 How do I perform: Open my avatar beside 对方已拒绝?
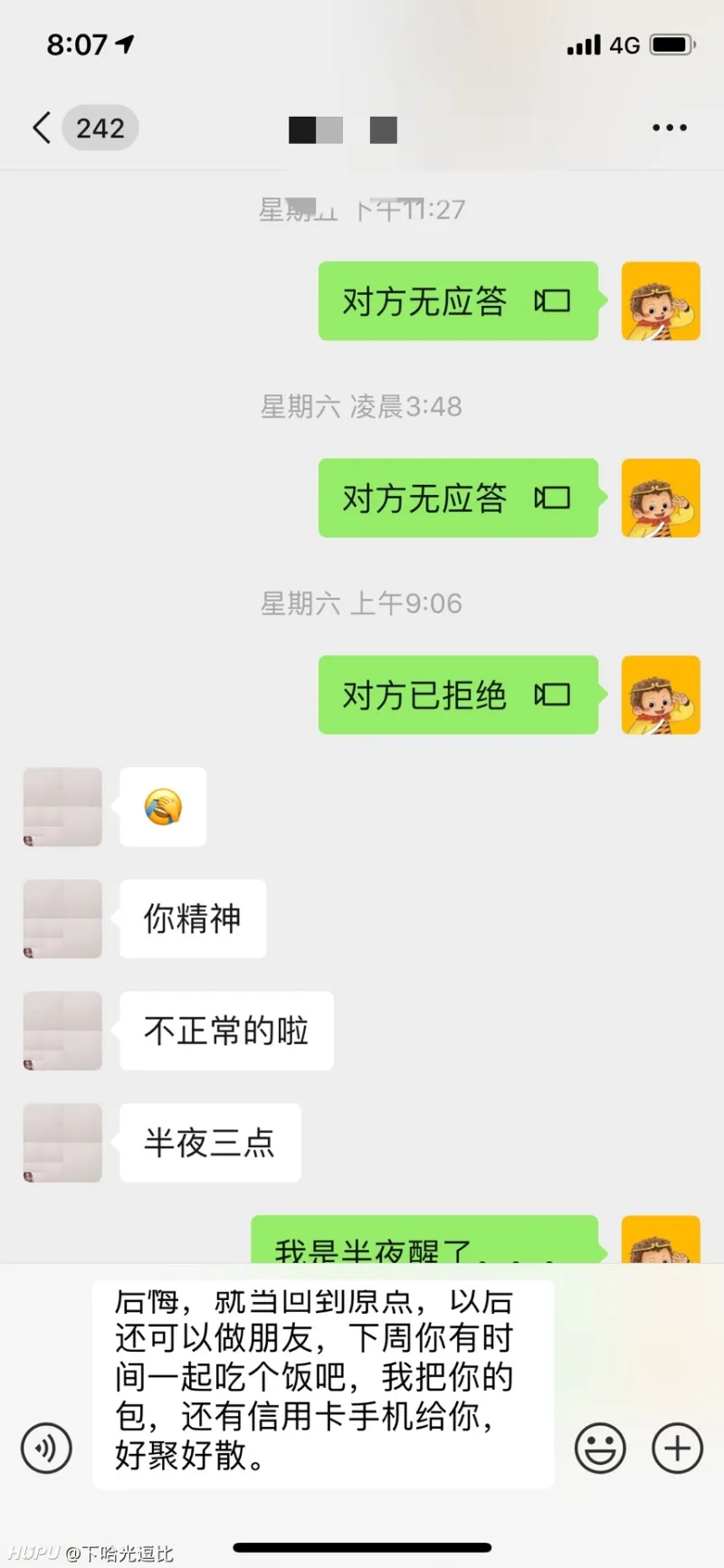pyautogui.click(x=661, y=695)
